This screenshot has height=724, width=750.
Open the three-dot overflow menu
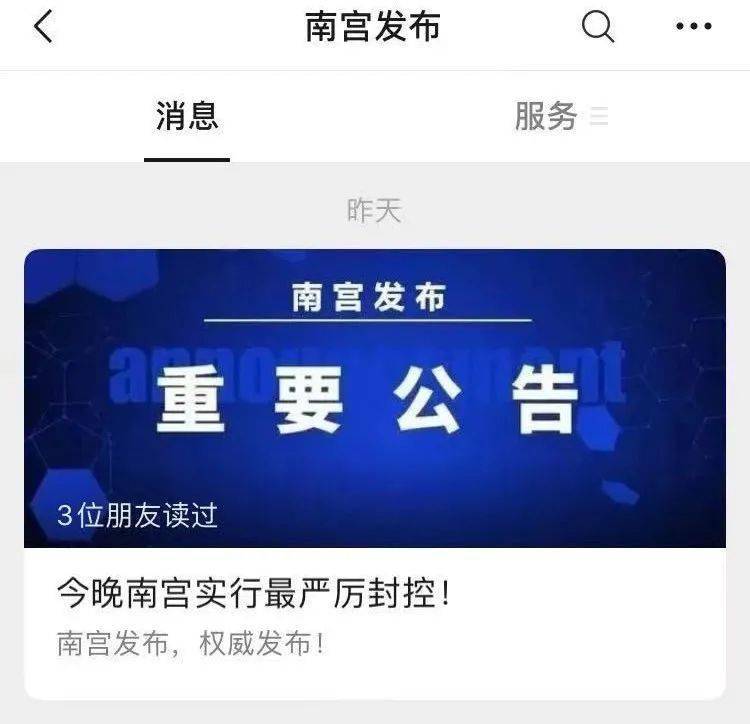pyautogui.click(x=693, y=28)
